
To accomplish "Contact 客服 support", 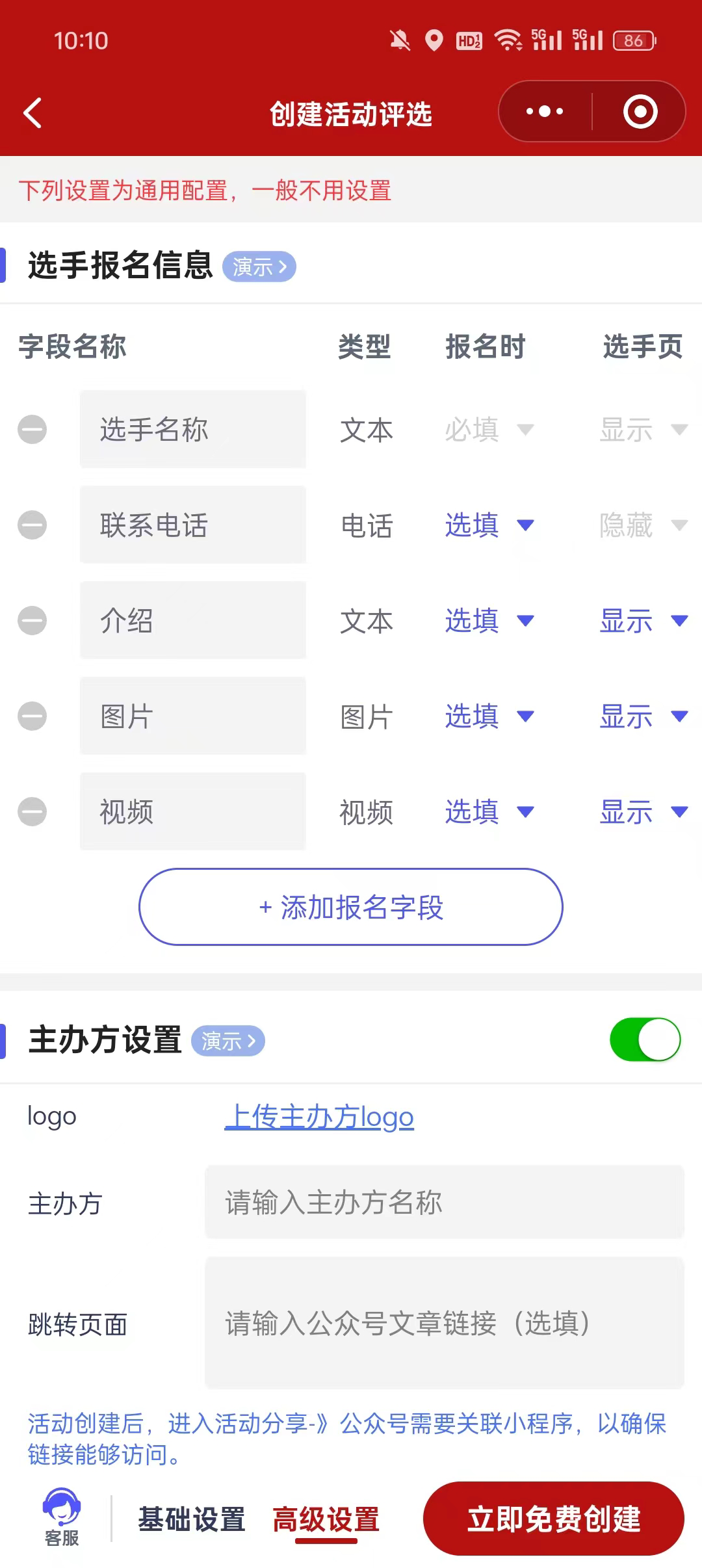I will (x=62, y=1517).
